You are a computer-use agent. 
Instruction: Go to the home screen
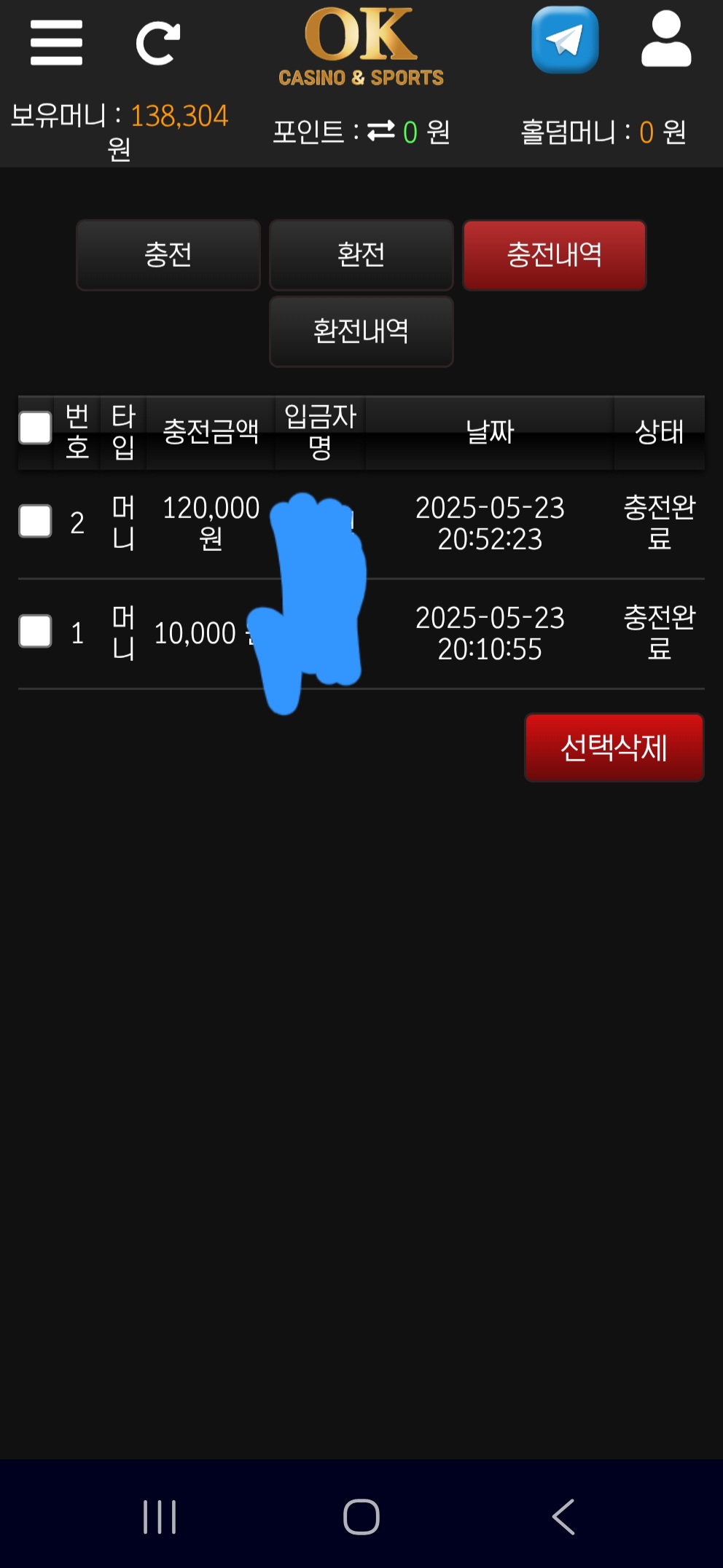pyautogui.click(x=361, y=1517)
